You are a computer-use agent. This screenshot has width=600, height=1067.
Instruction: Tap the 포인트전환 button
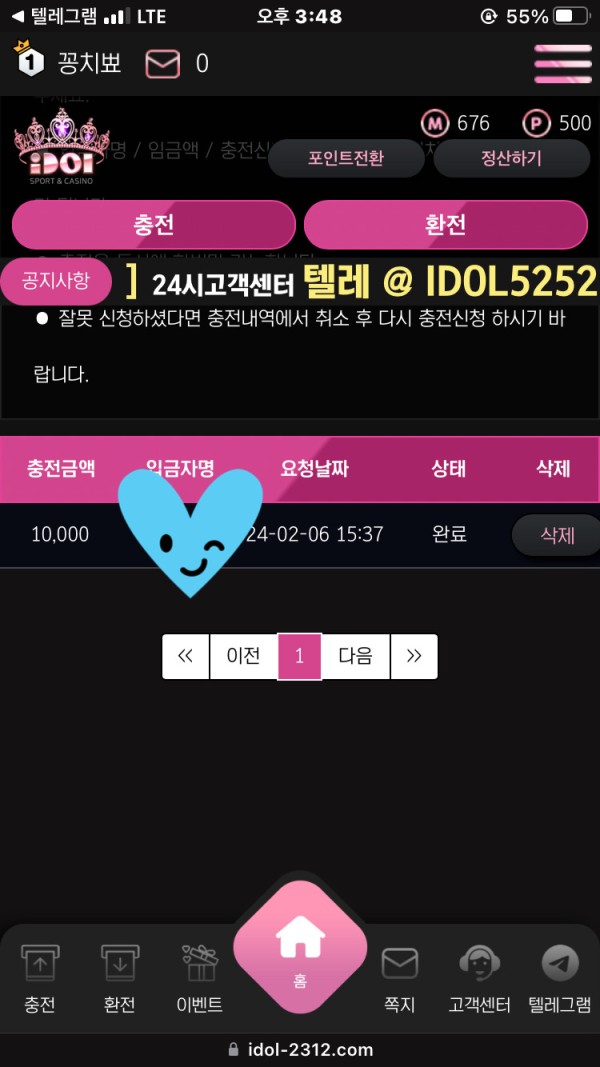(x=346, y=158)
